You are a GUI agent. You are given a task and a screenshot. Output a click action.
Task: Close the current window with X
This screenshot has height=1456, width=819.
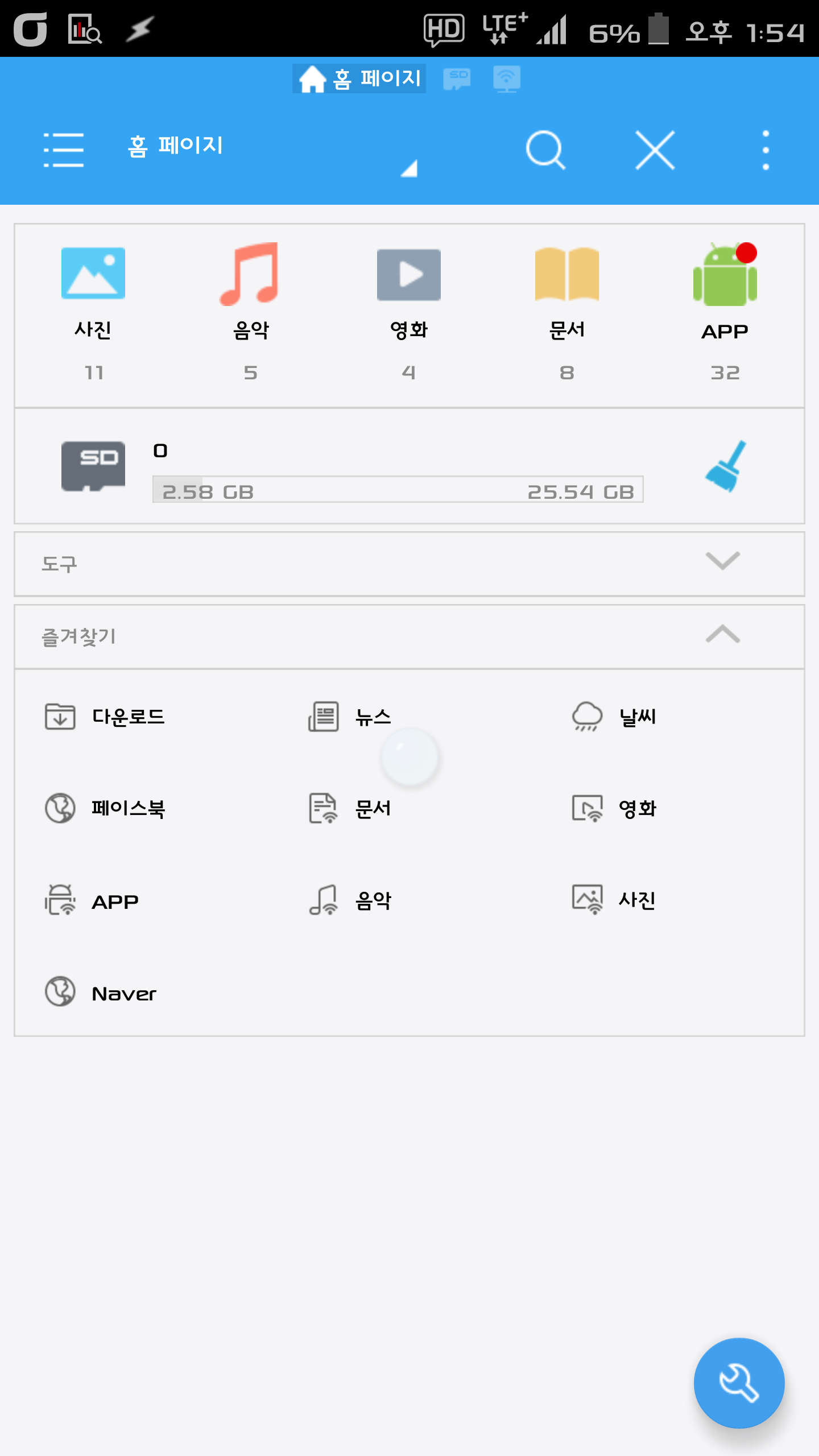pyautogui.click(x=655, y=150)
